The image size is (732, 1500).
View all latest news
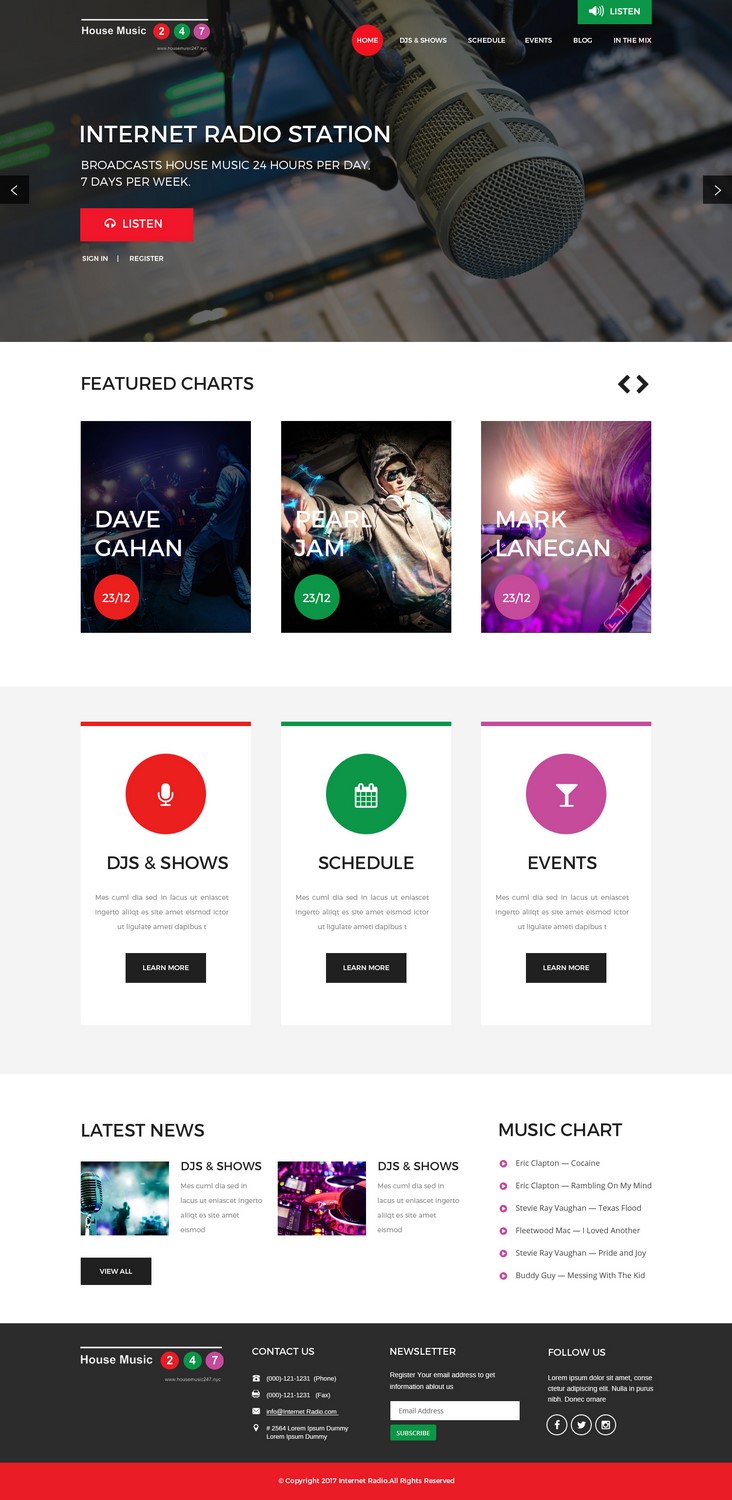click(x=116, y=1271)
